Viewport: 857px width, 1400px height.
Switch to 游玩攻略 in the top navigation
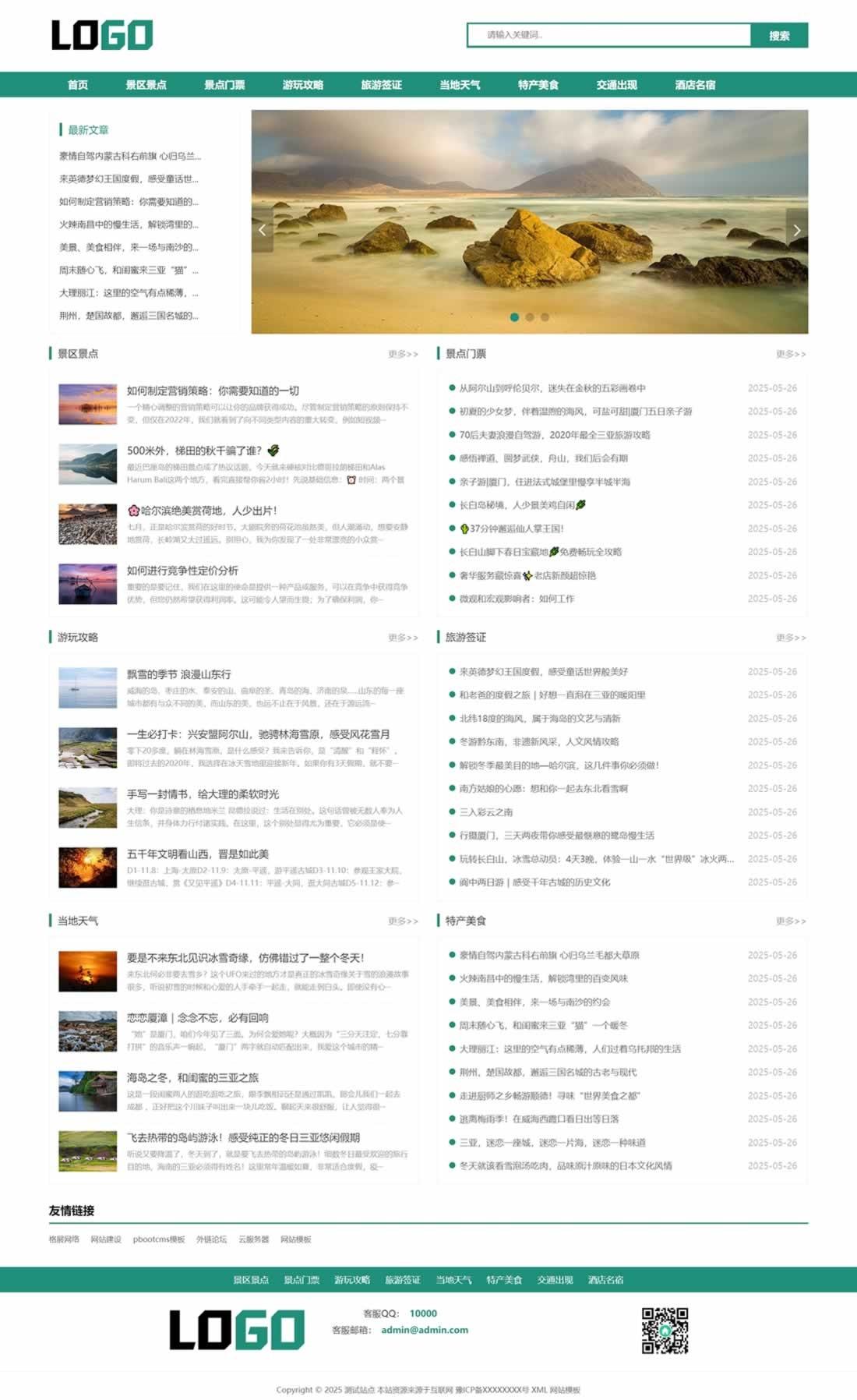[x=302, y=85]
